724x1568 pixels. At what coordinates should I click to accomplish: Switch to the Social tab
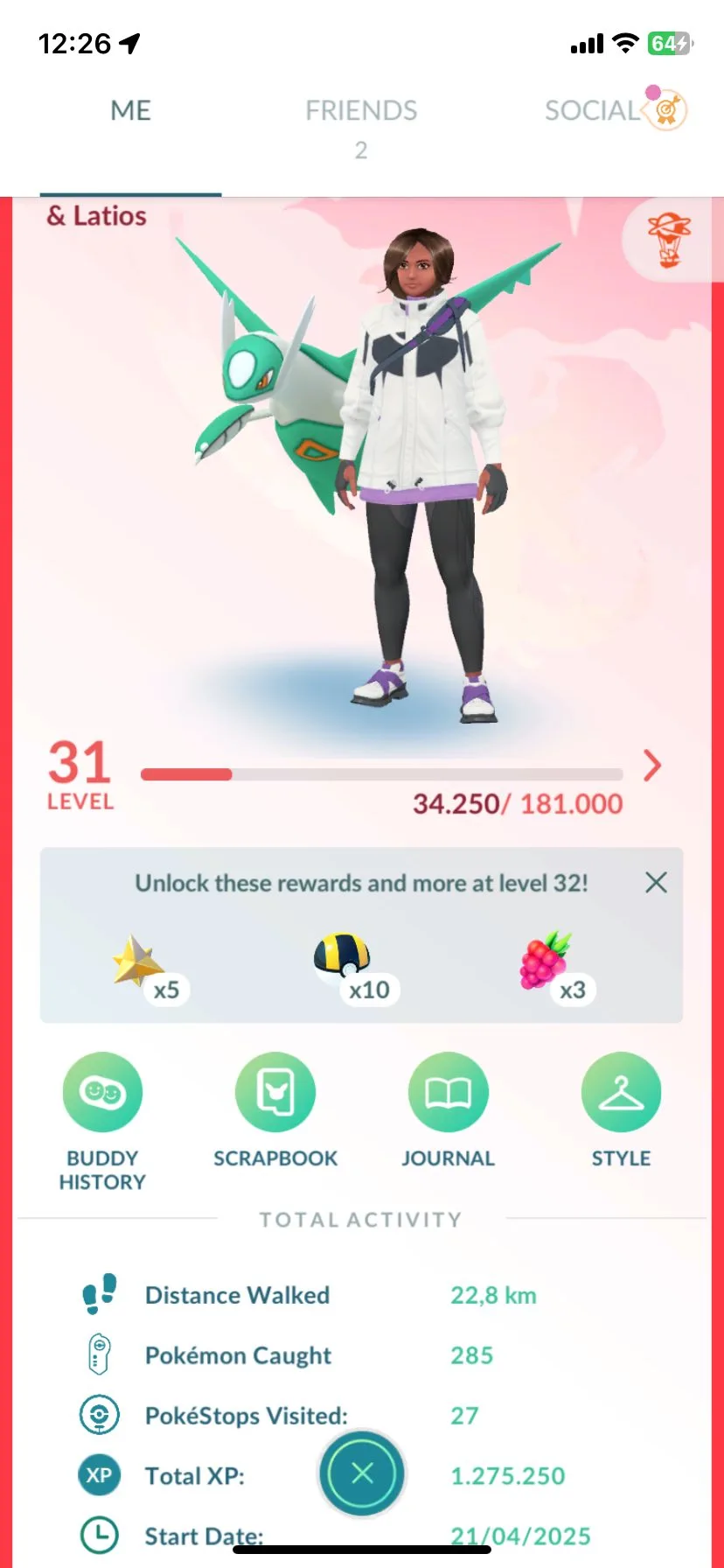pos(595,111)
